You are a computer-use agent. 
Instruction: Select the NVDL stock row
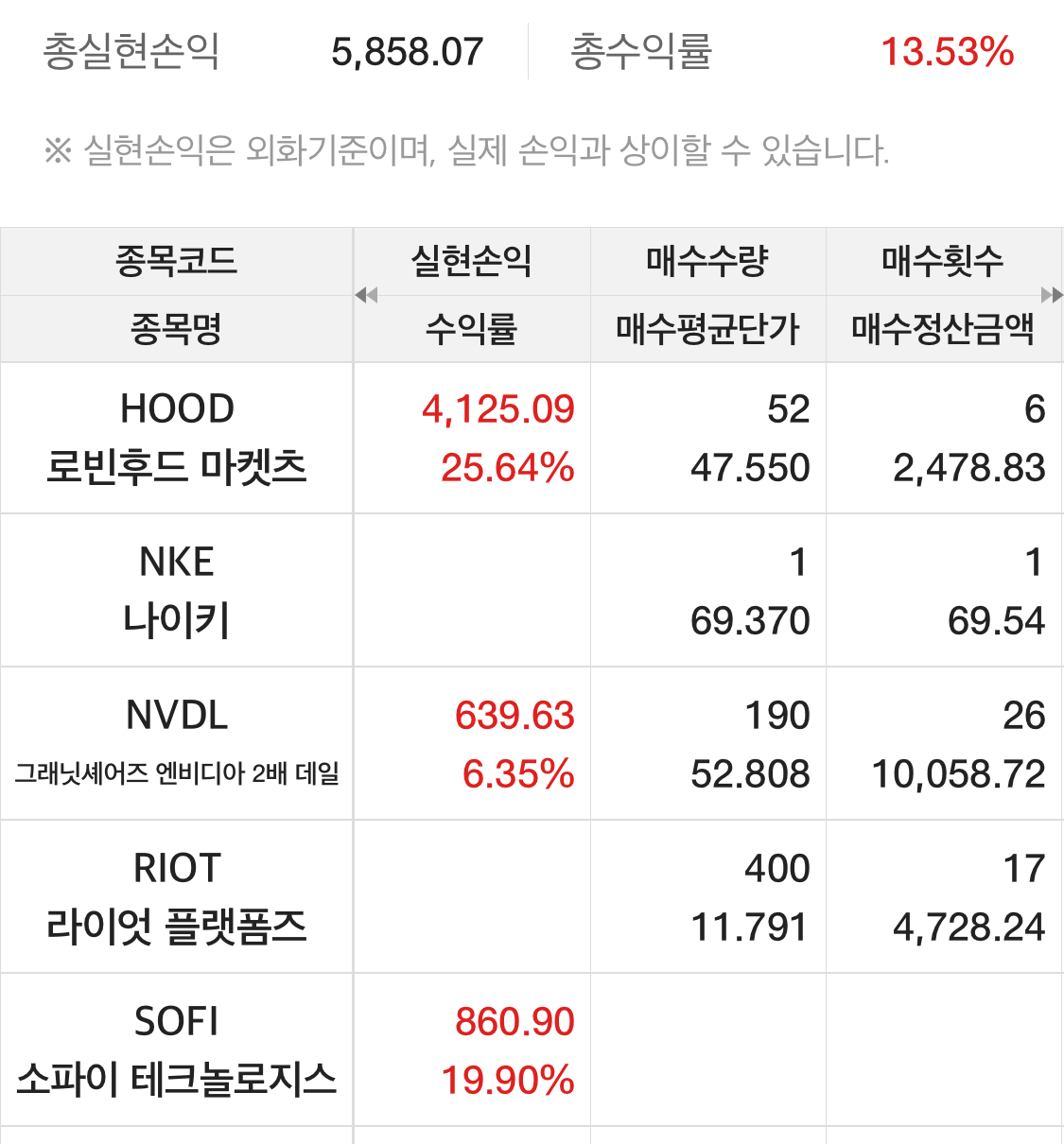[177, 744]
